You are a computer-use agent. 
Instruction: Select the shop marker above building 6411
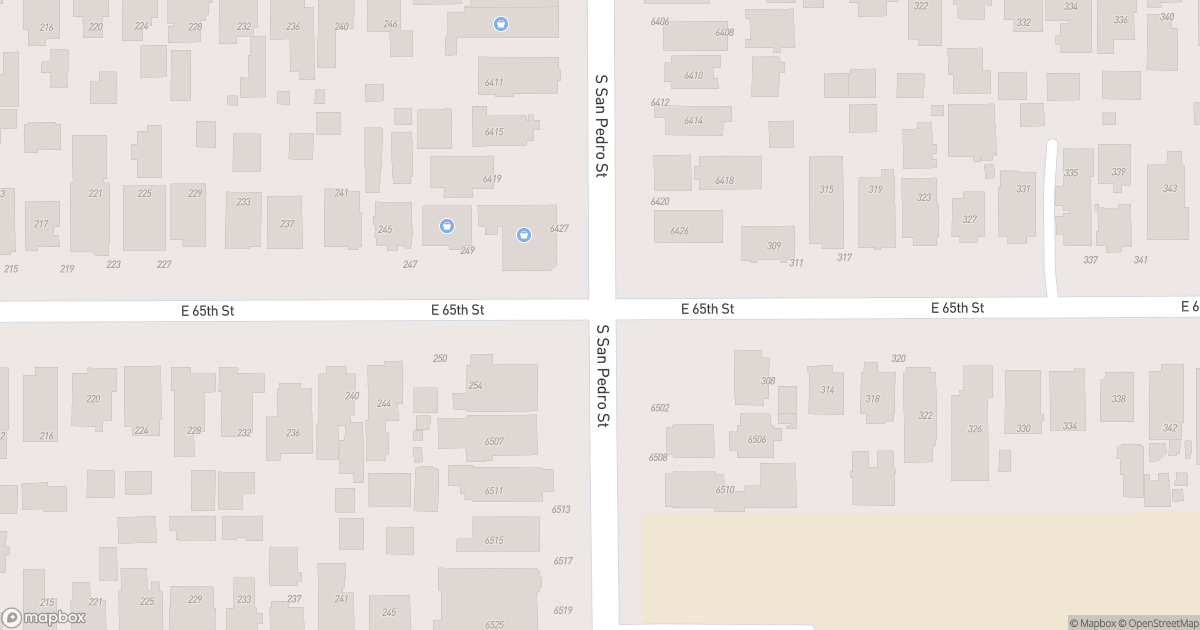pos(501,24)
